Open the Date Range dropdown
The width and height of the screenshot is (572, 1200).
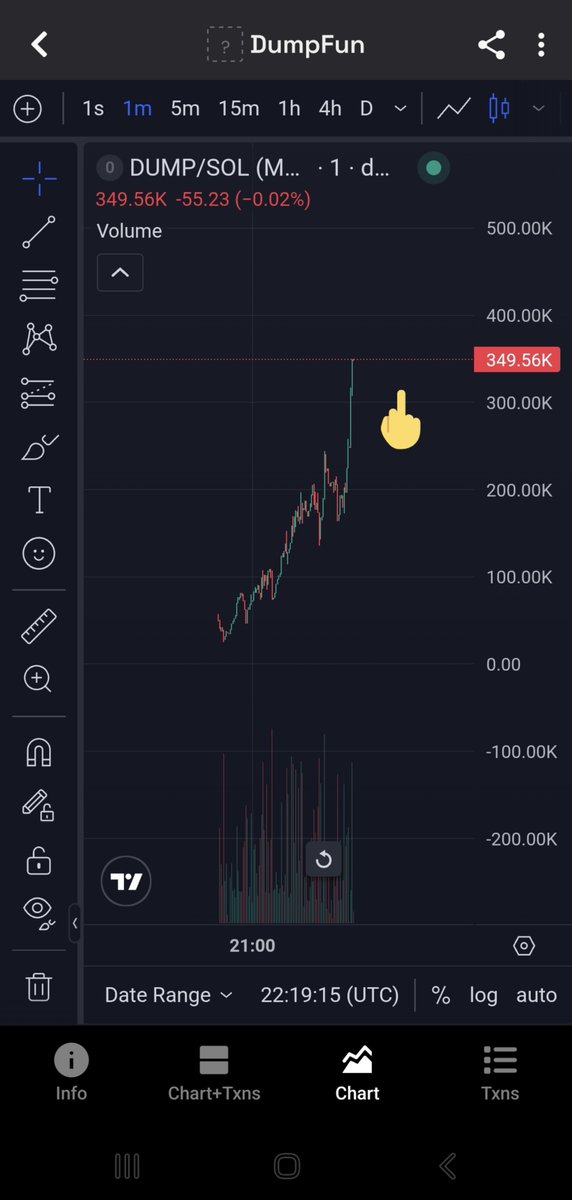[x=168, y=995]
